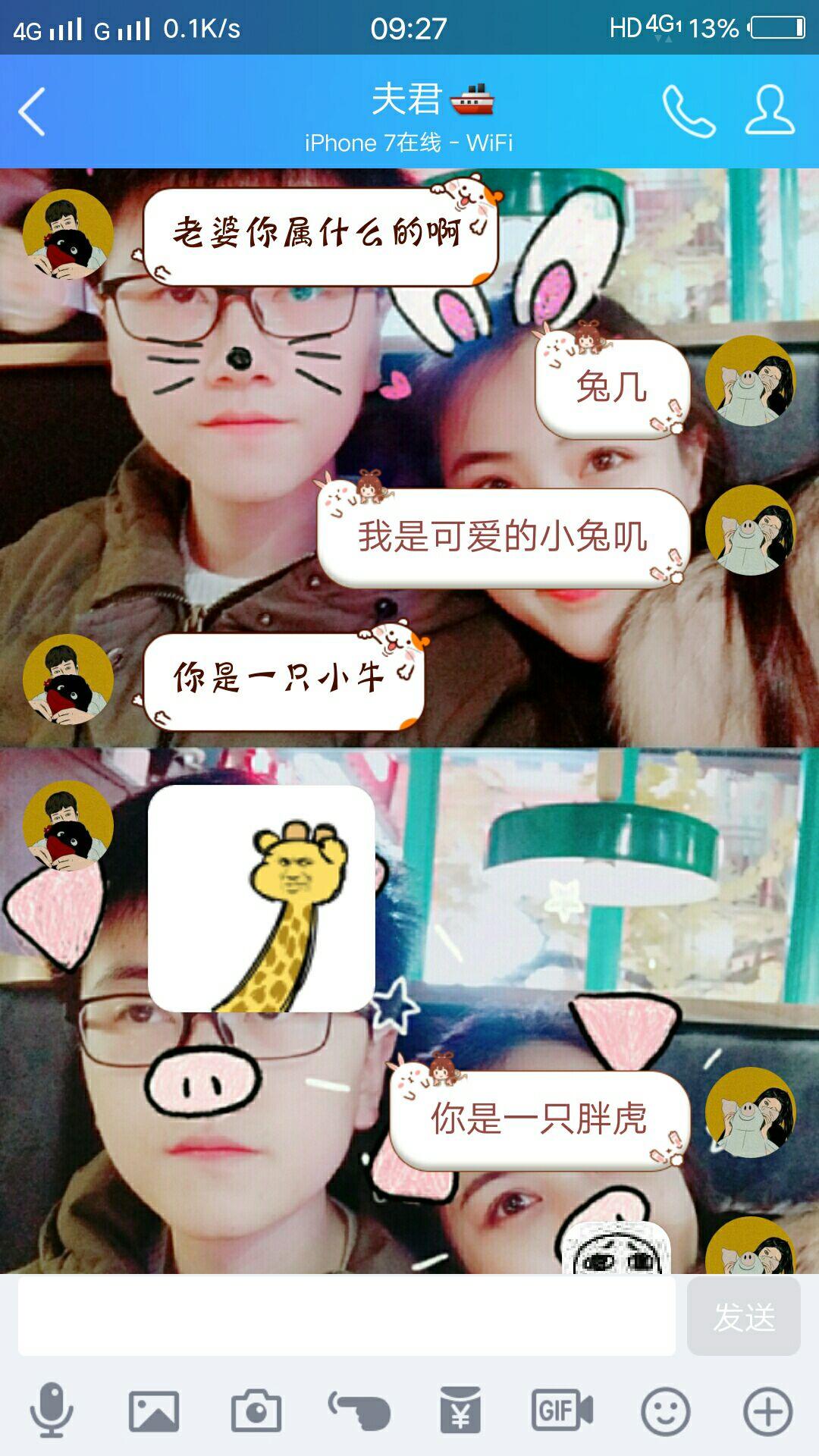Tap the sender avatar beside 兔几
The height and width of the screenshot is (1456, 819).
tap(750, 381)
